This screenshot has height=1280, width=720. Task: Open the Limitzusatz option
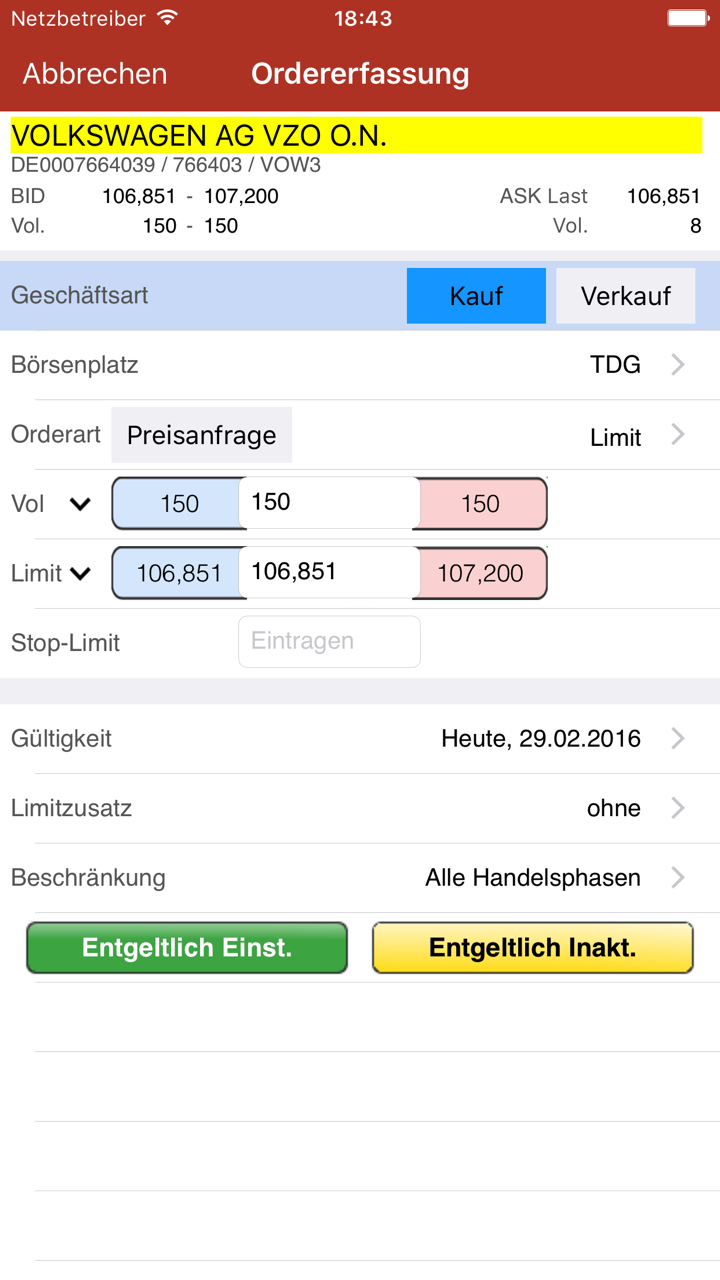coord(630,808)
